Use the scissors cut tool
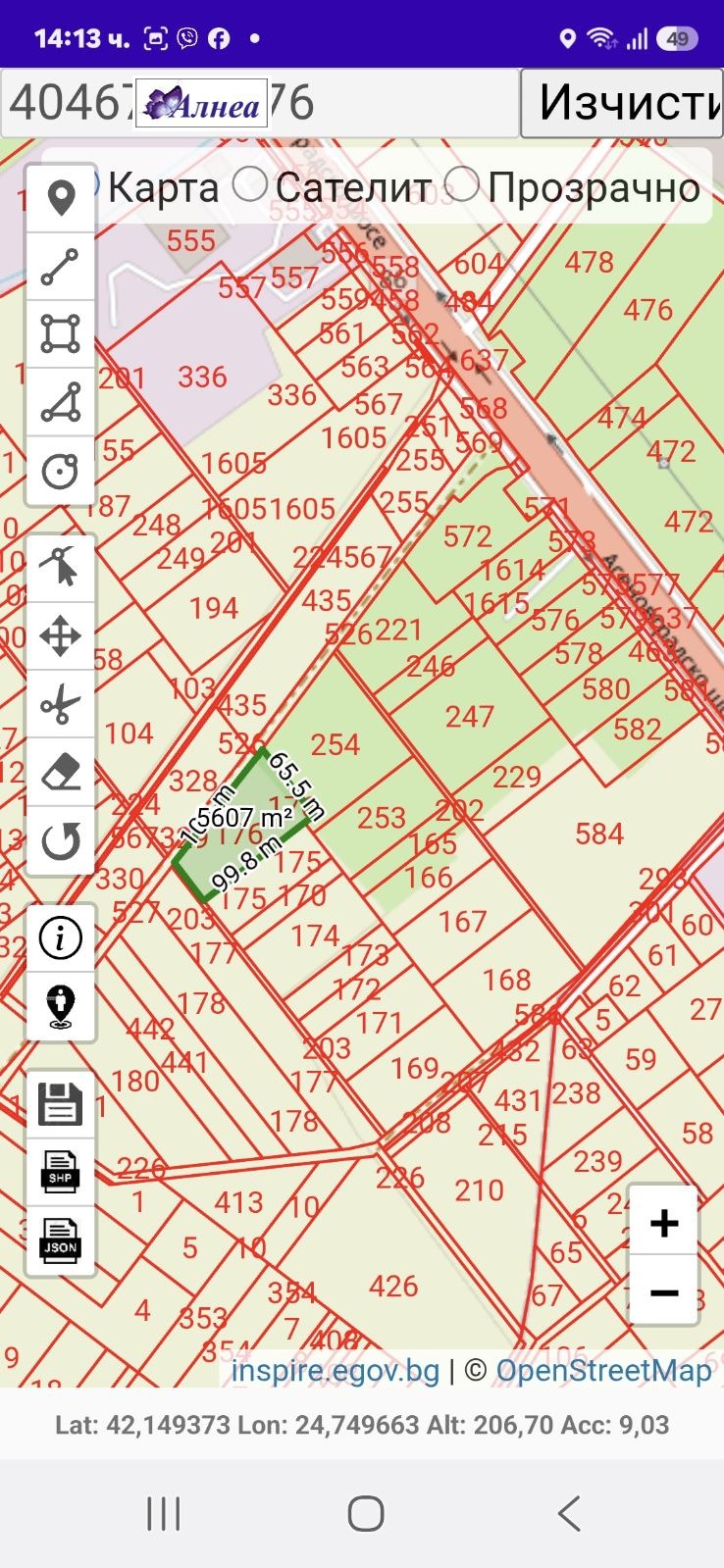 (x=61, y=705)
